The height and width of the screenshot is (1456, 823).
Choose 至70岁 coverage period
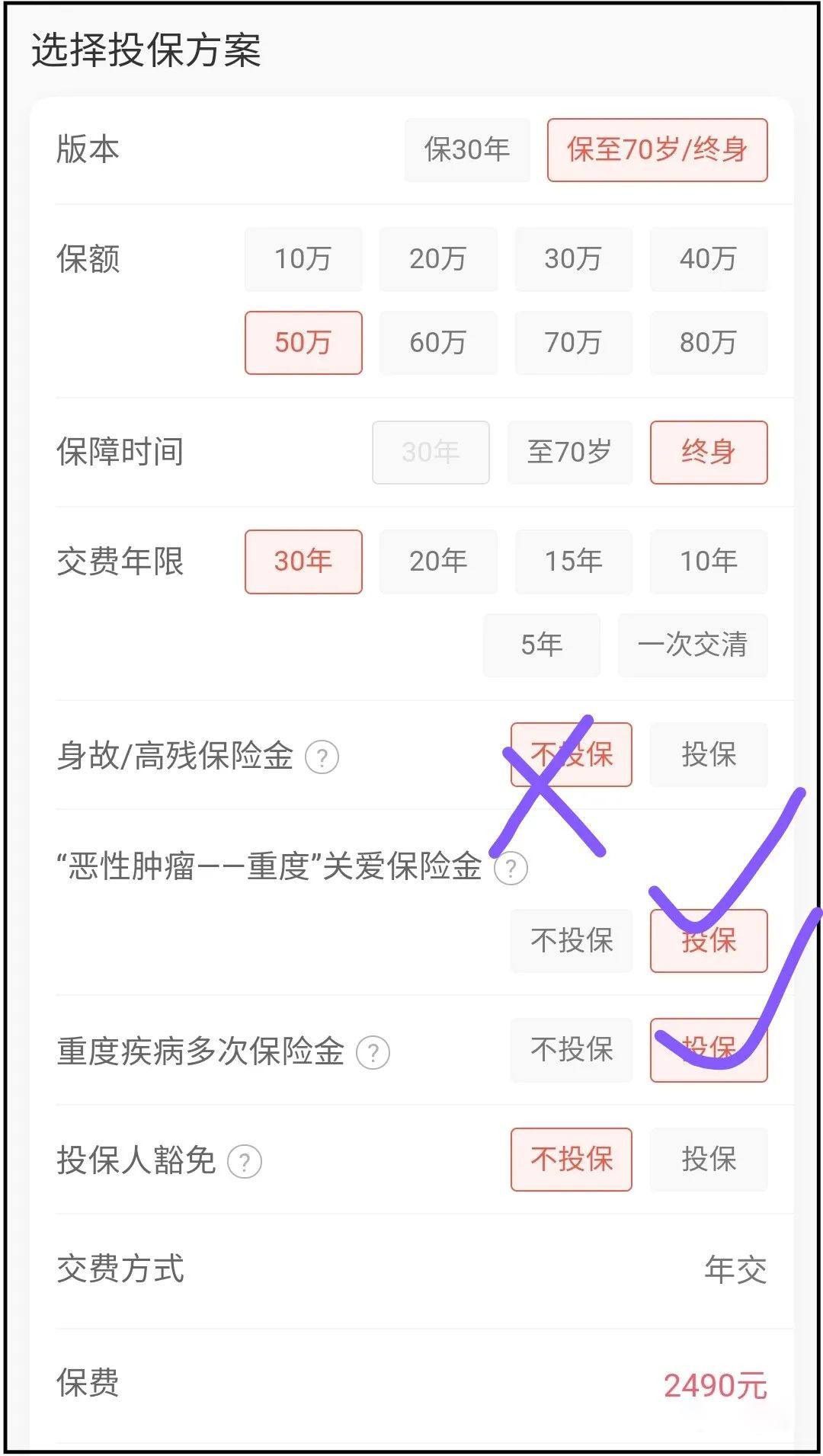(569, 453)
